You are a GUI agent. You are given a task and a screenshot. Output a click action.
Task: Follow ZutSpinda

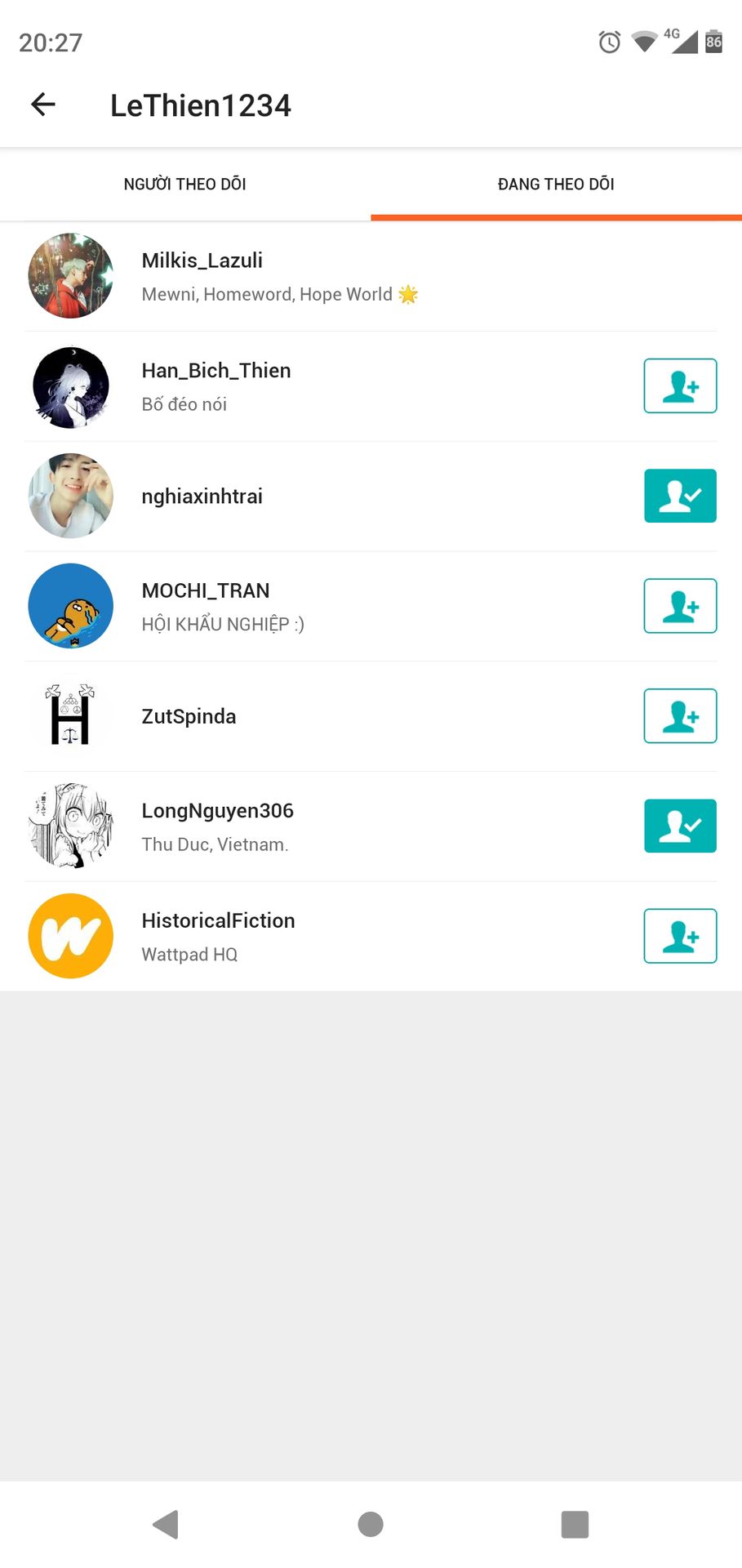680,716
